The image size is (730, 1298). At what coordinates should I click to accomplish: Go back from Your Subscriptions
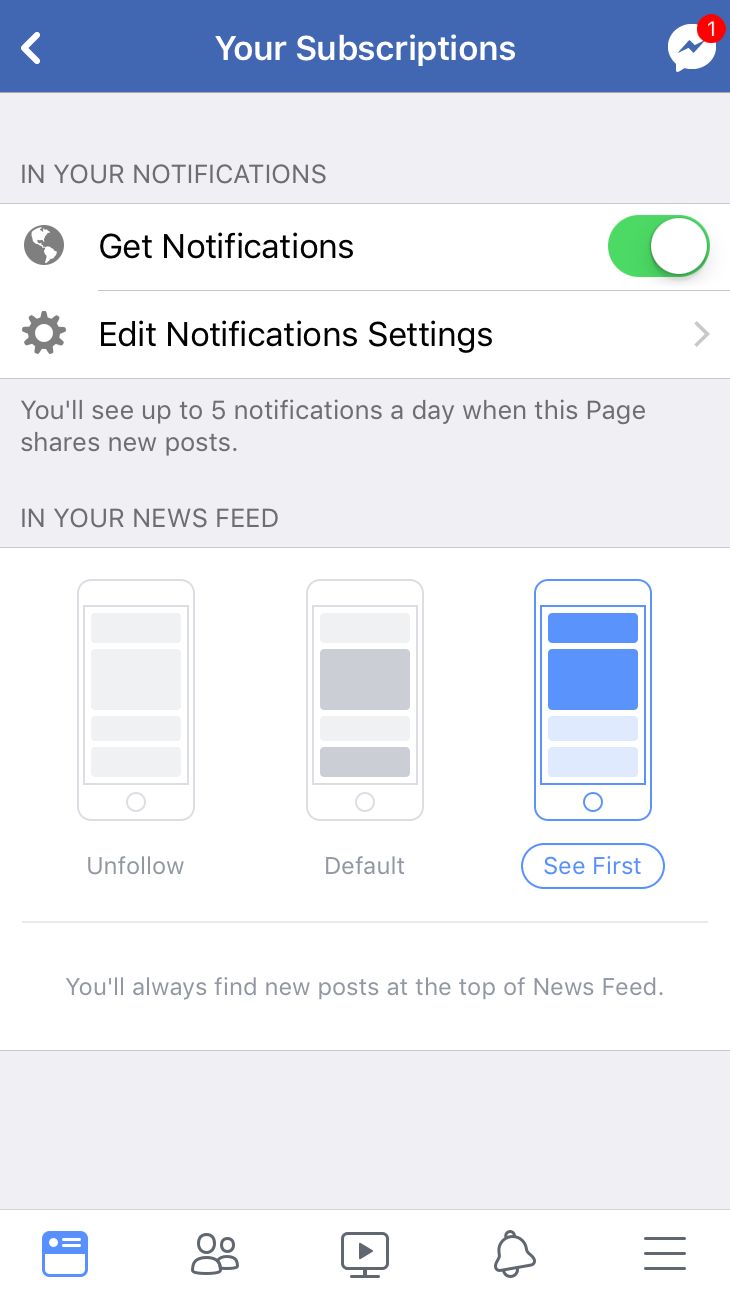tap(32, 48)
